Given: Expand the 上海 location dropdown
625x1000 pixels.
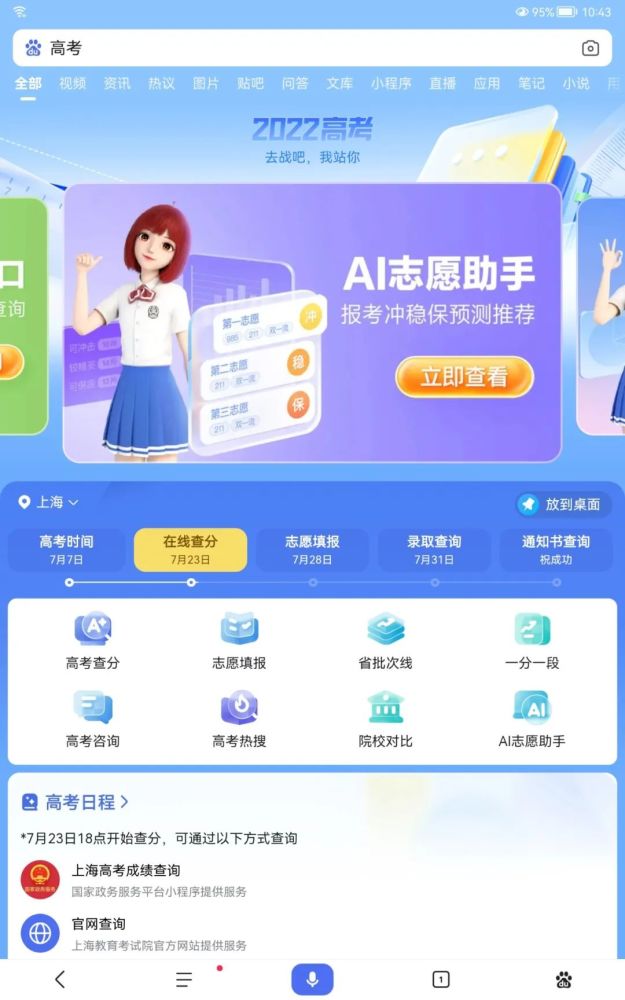Looking at the screenshot, I should coord(48,503).
